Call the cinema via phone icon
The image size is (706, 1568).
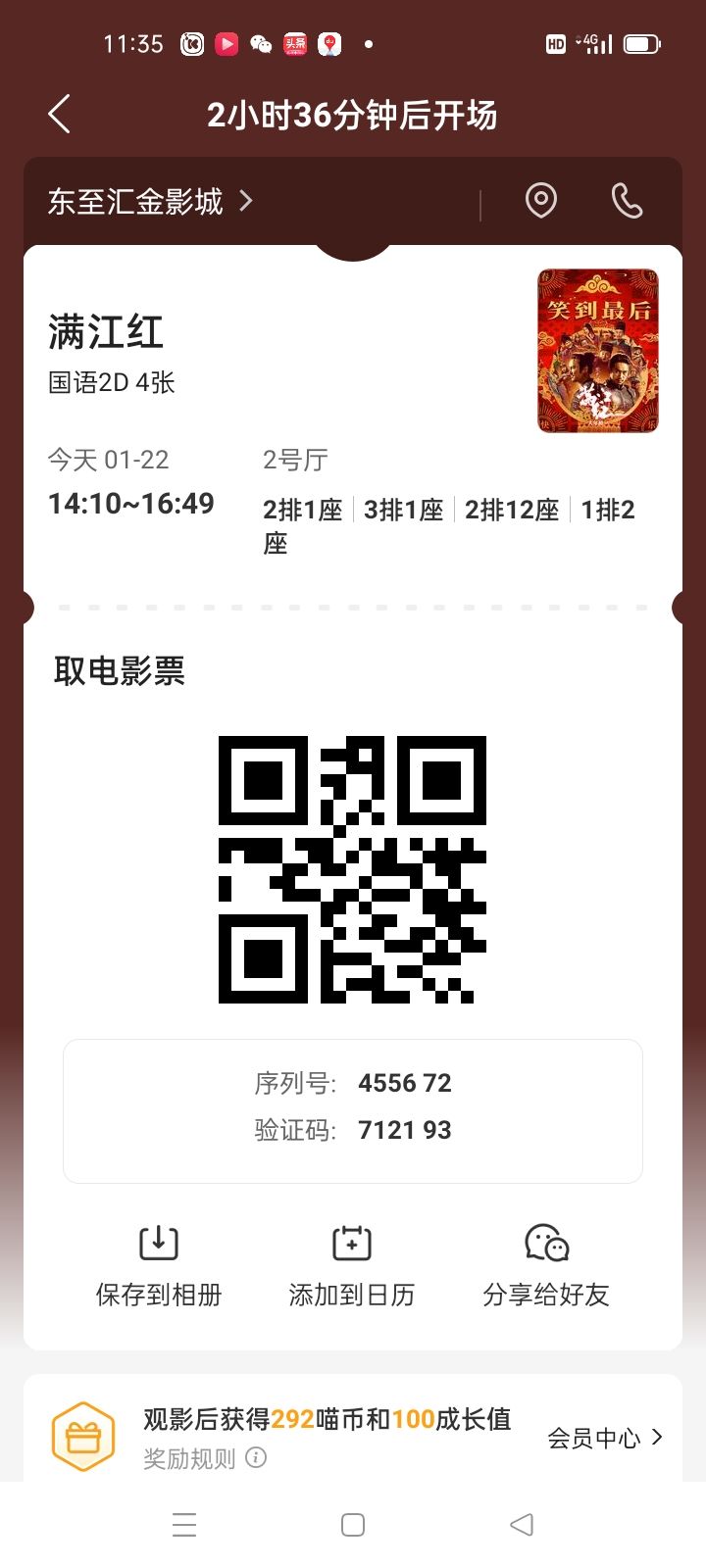pyautogui.click(x=626, y=201)
